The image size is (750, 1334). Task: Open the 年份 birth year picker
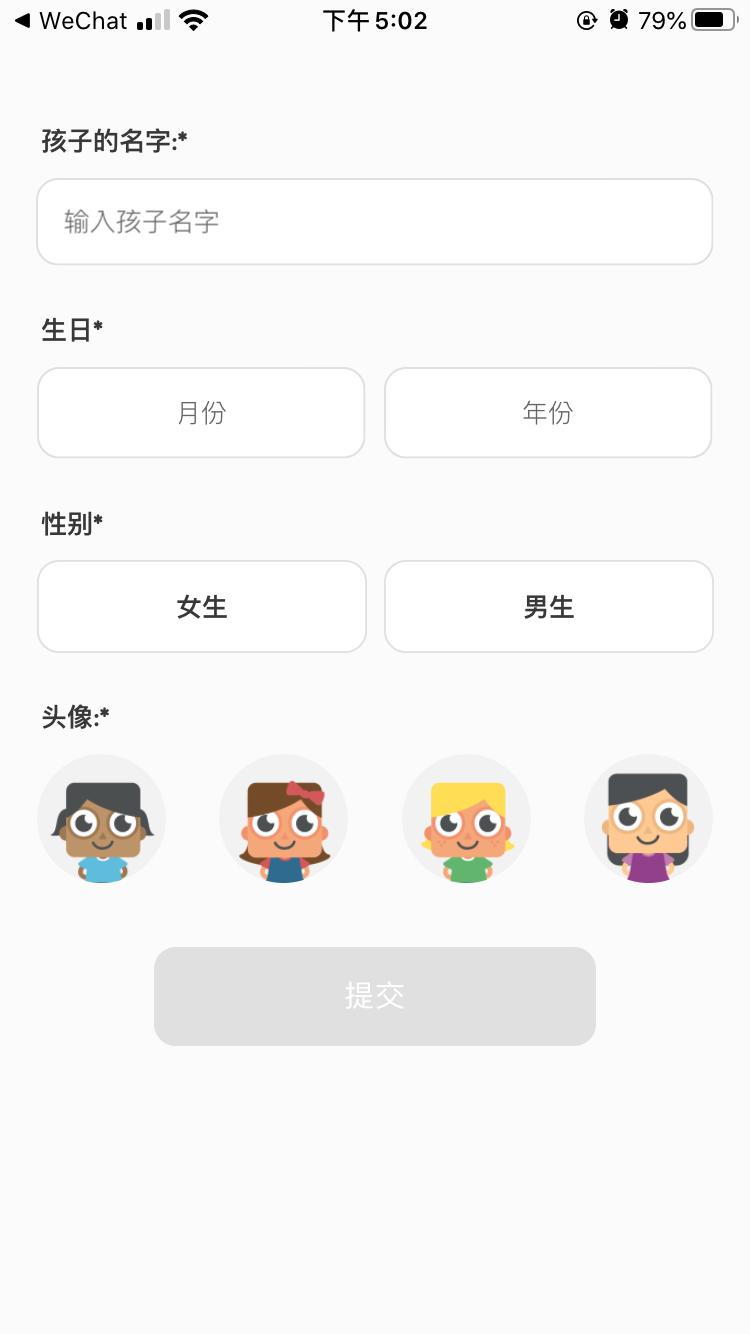[x=548, y=412]
